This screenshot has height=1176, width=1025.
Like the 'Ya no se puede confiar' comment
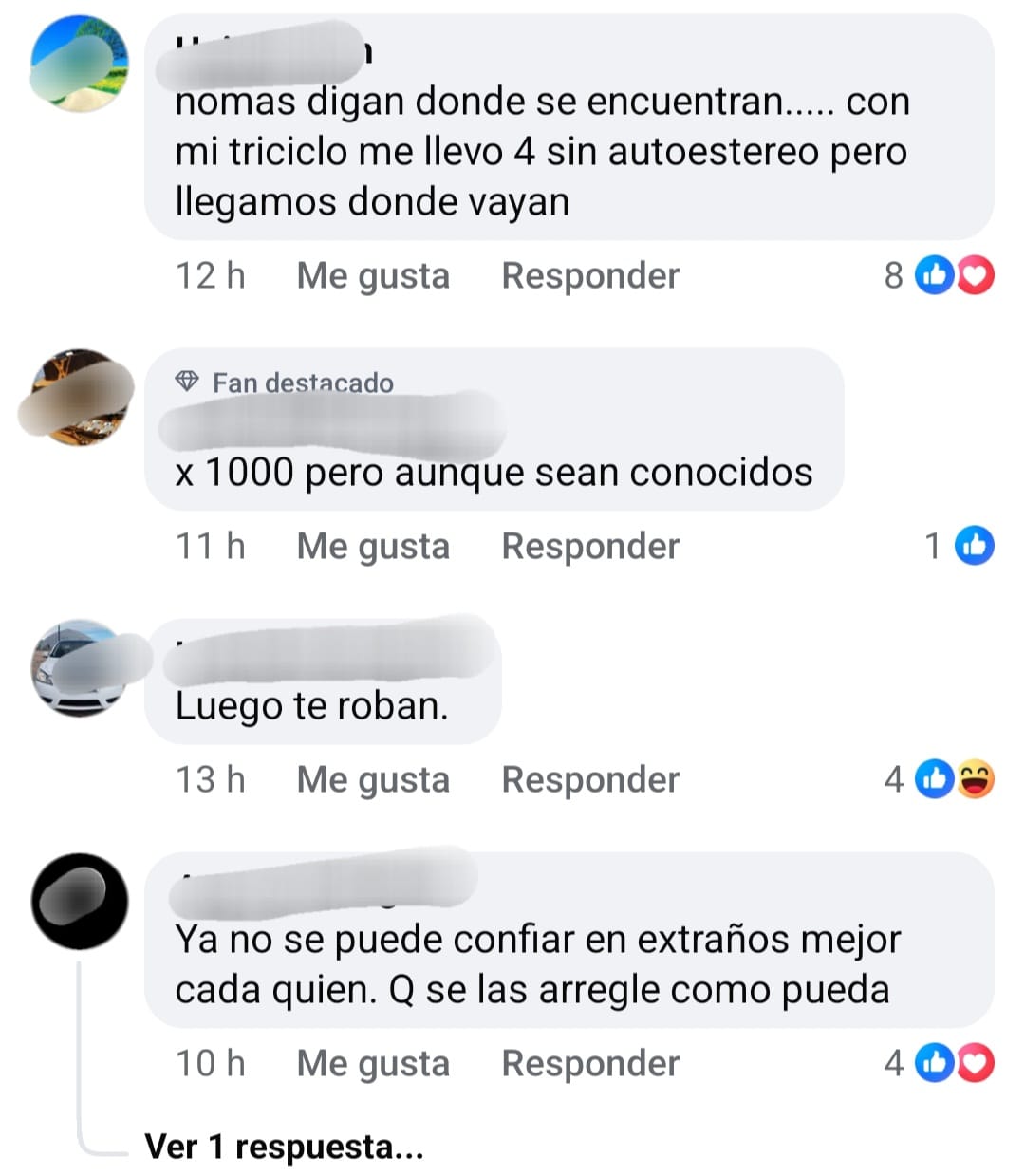pos(372,1064)
